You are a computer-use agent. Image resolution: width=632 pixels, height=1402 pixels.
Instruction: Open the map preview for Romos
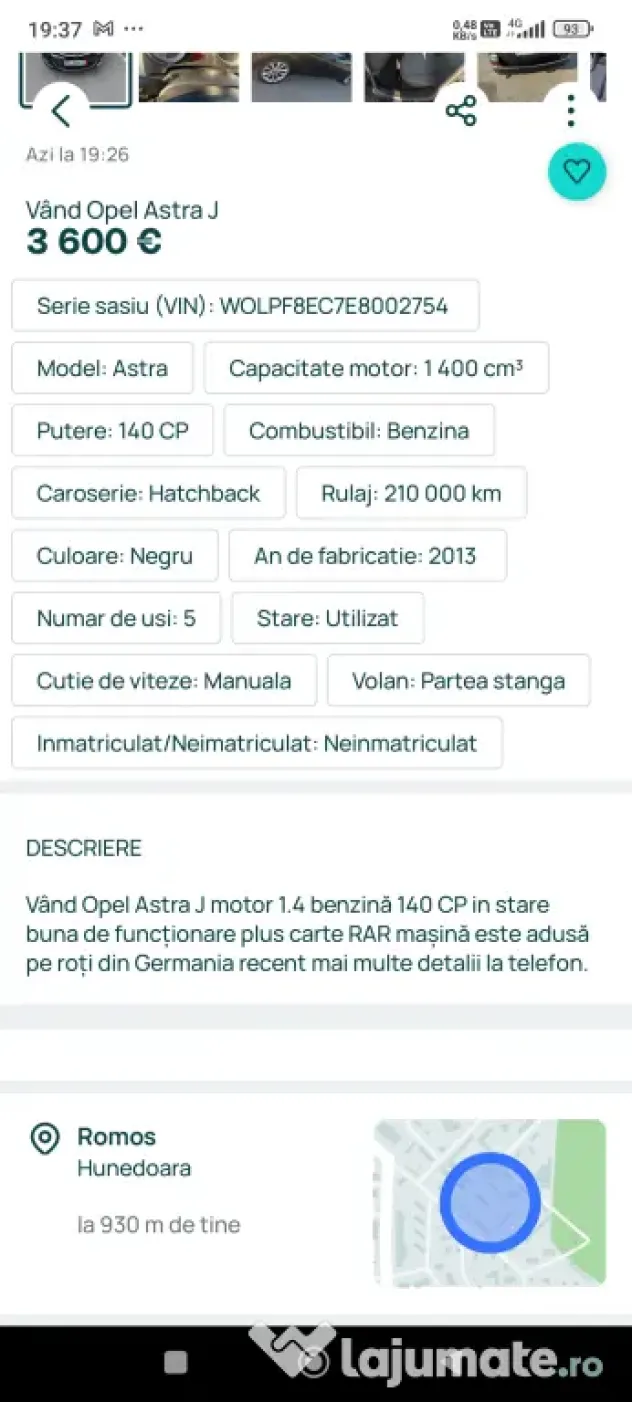pyautogui.click(x=490, y=1202)
